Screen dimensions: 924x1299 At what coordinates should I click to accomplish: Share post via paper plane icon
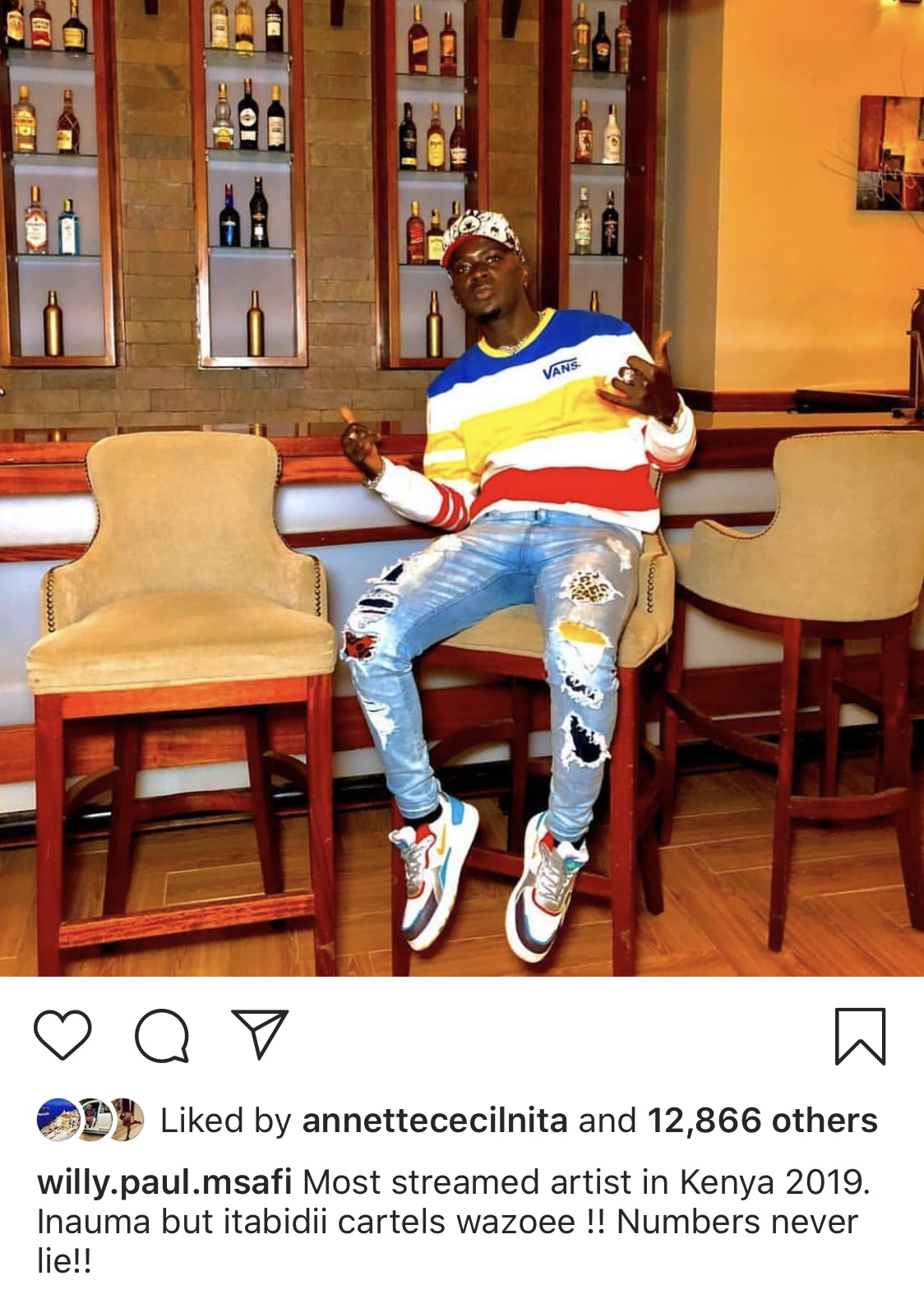point(260,1034)
